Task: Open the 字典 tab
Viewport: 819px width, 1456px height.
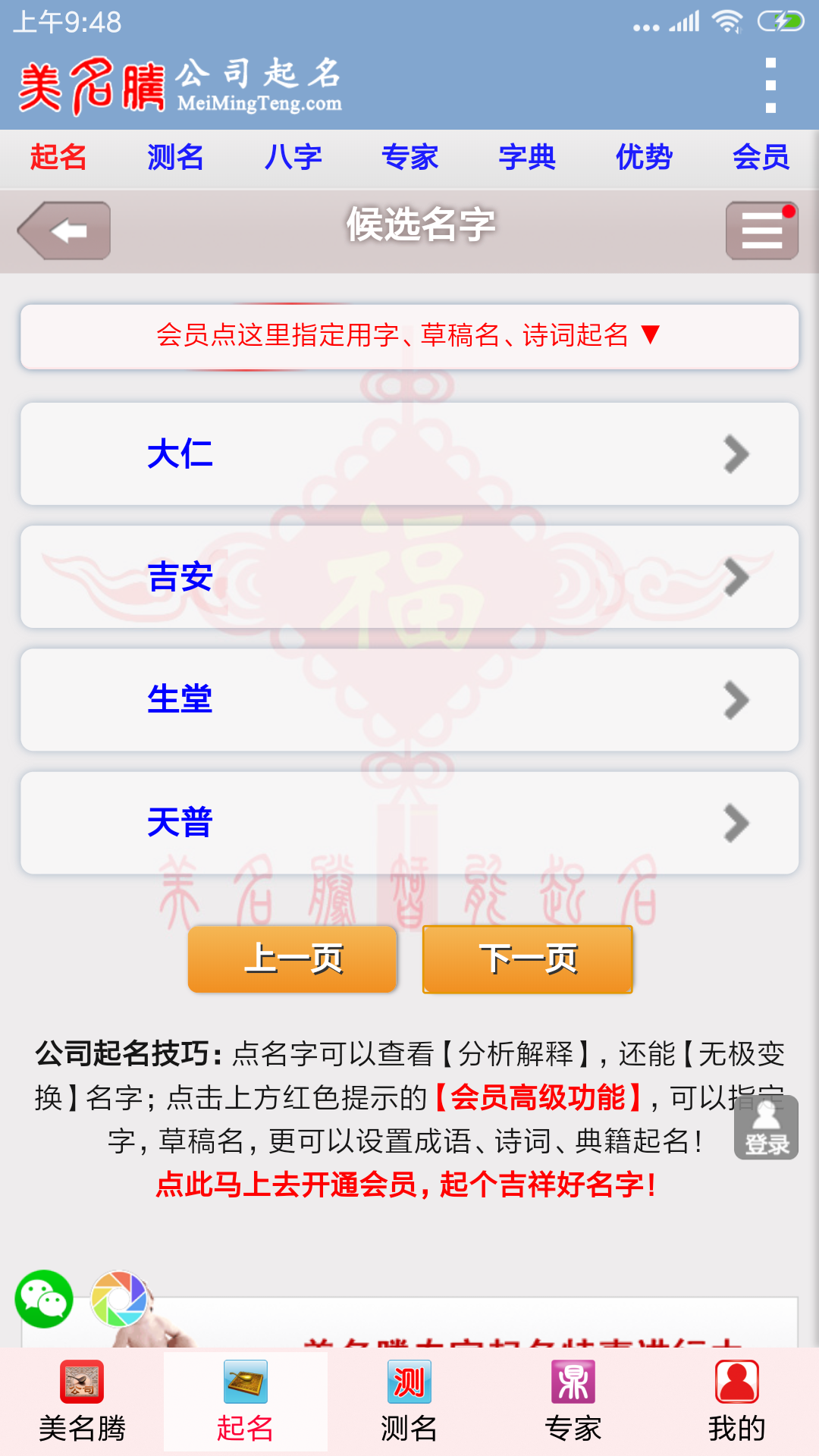Action: point(528,158)
